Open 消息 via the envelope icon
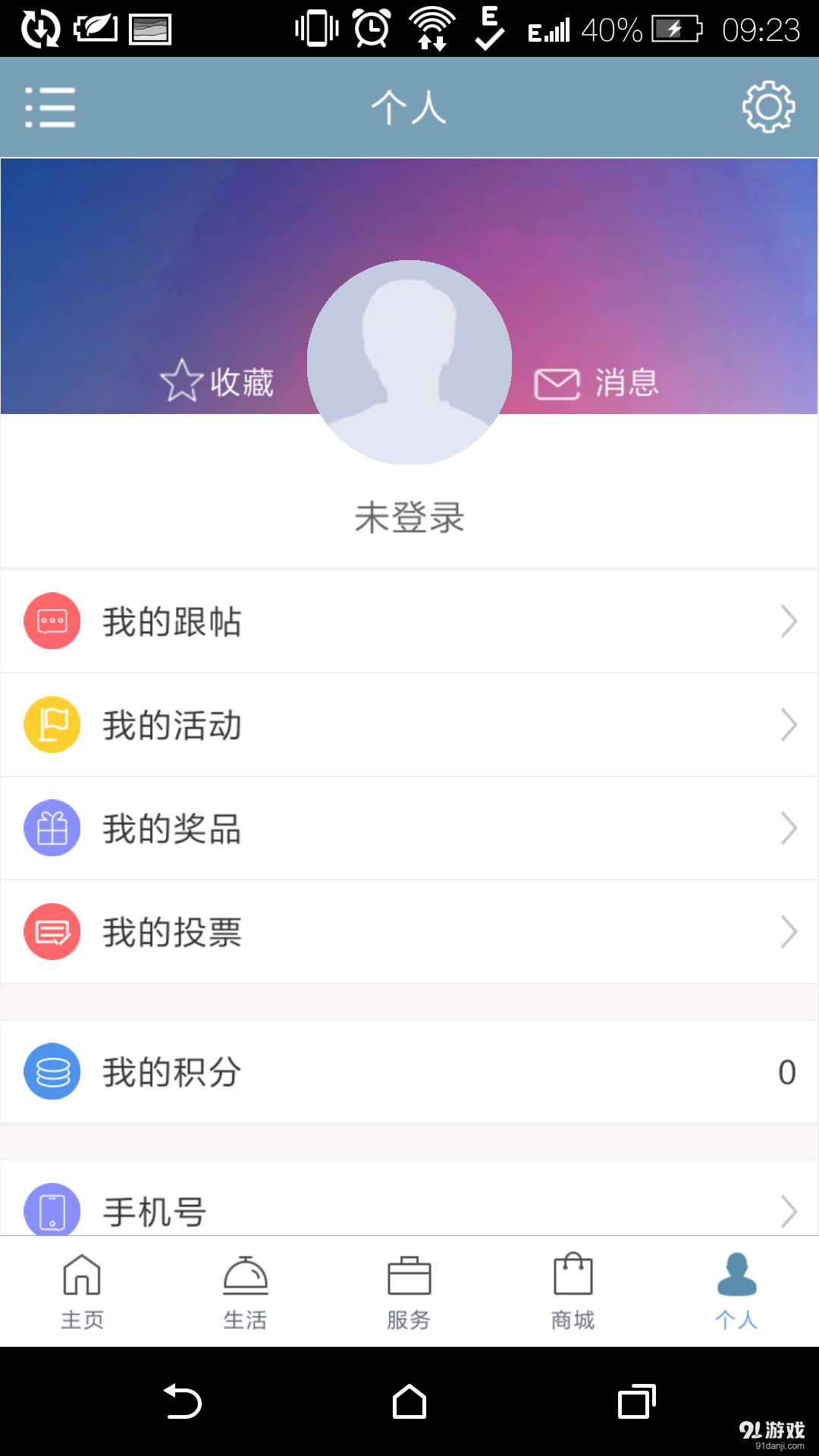 click(557, 383)
